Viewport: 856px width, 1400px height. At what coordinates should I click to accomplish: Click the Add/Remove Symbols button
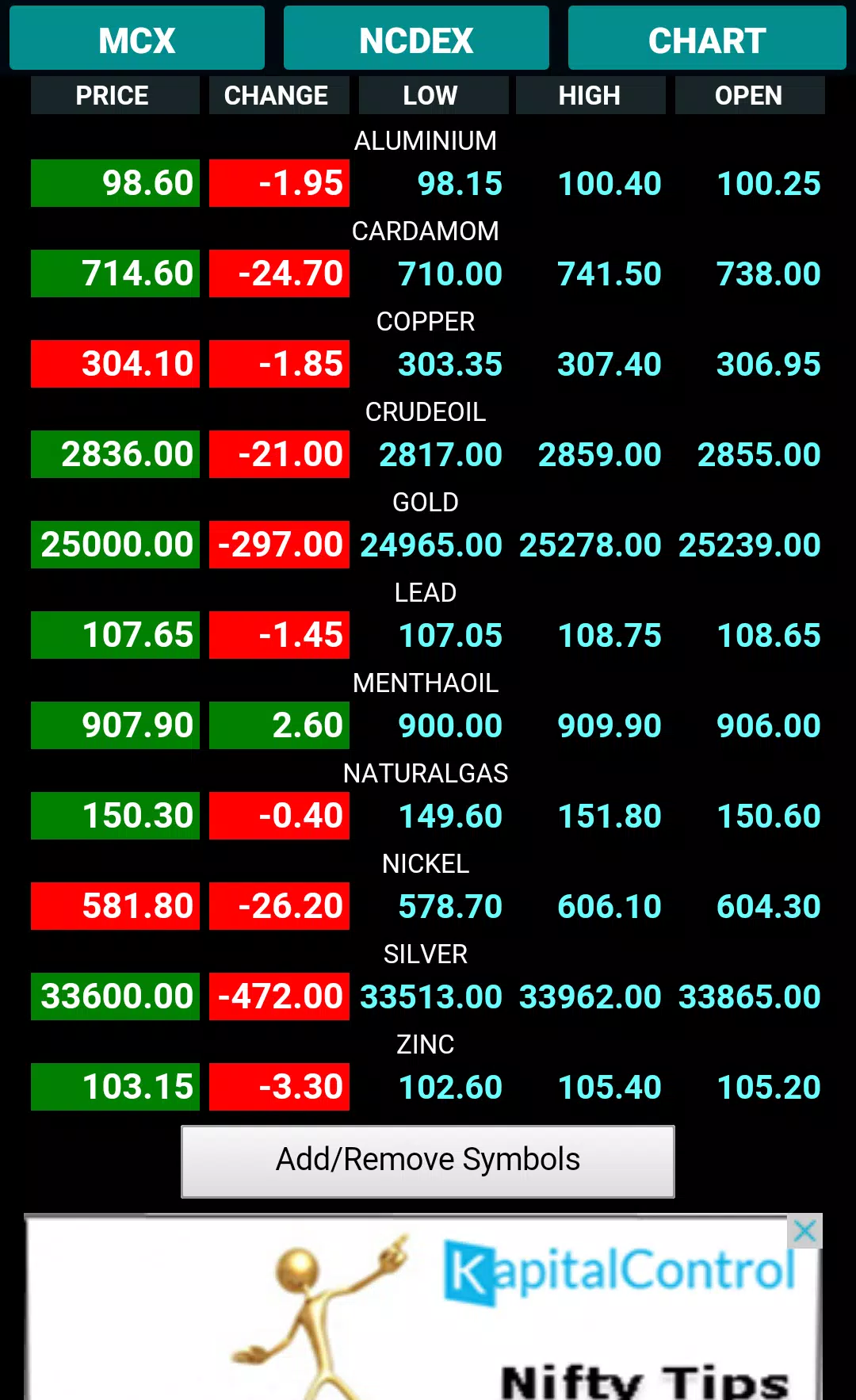pos(427,1160)
